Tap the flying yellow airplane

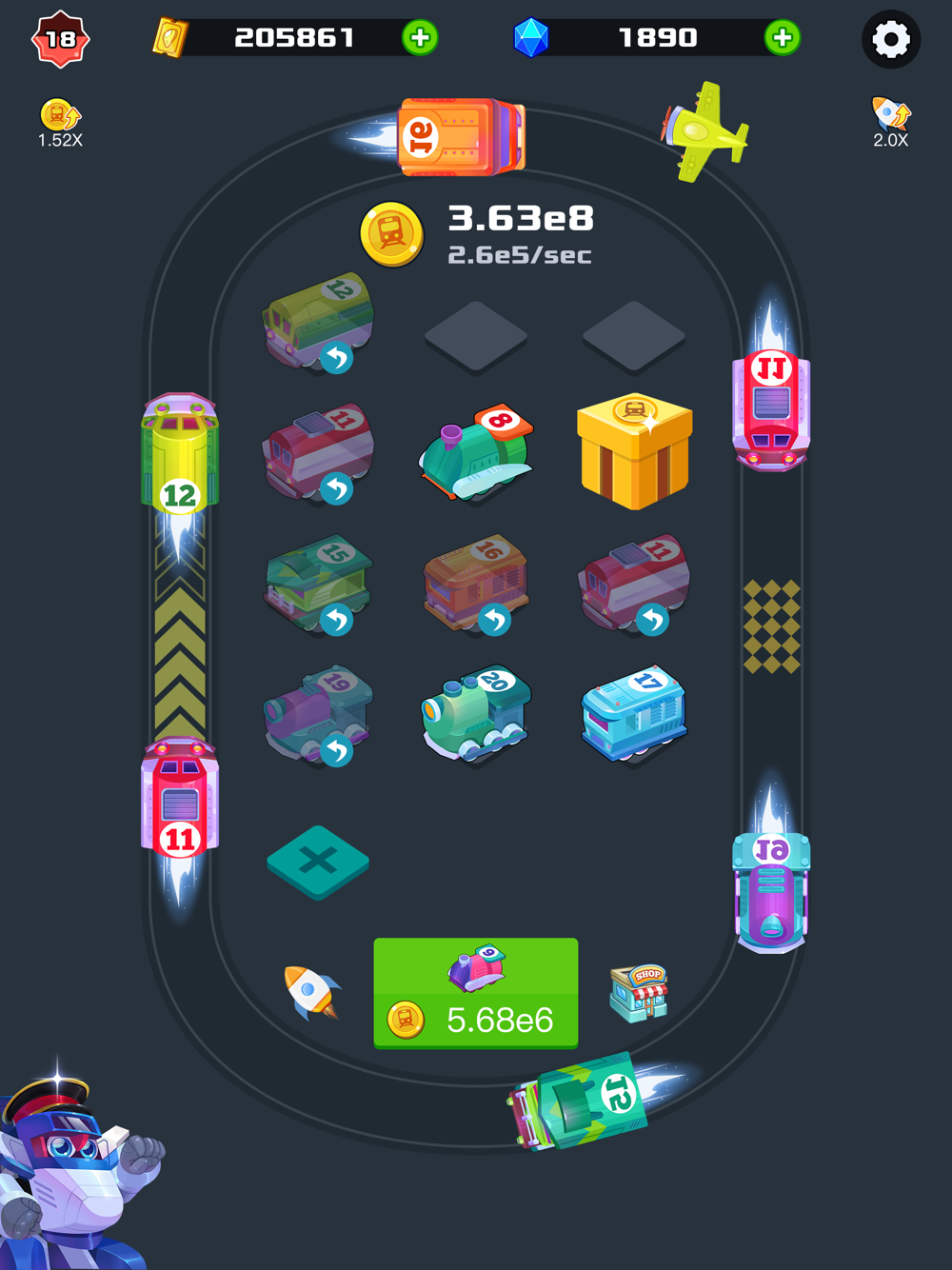705,132
